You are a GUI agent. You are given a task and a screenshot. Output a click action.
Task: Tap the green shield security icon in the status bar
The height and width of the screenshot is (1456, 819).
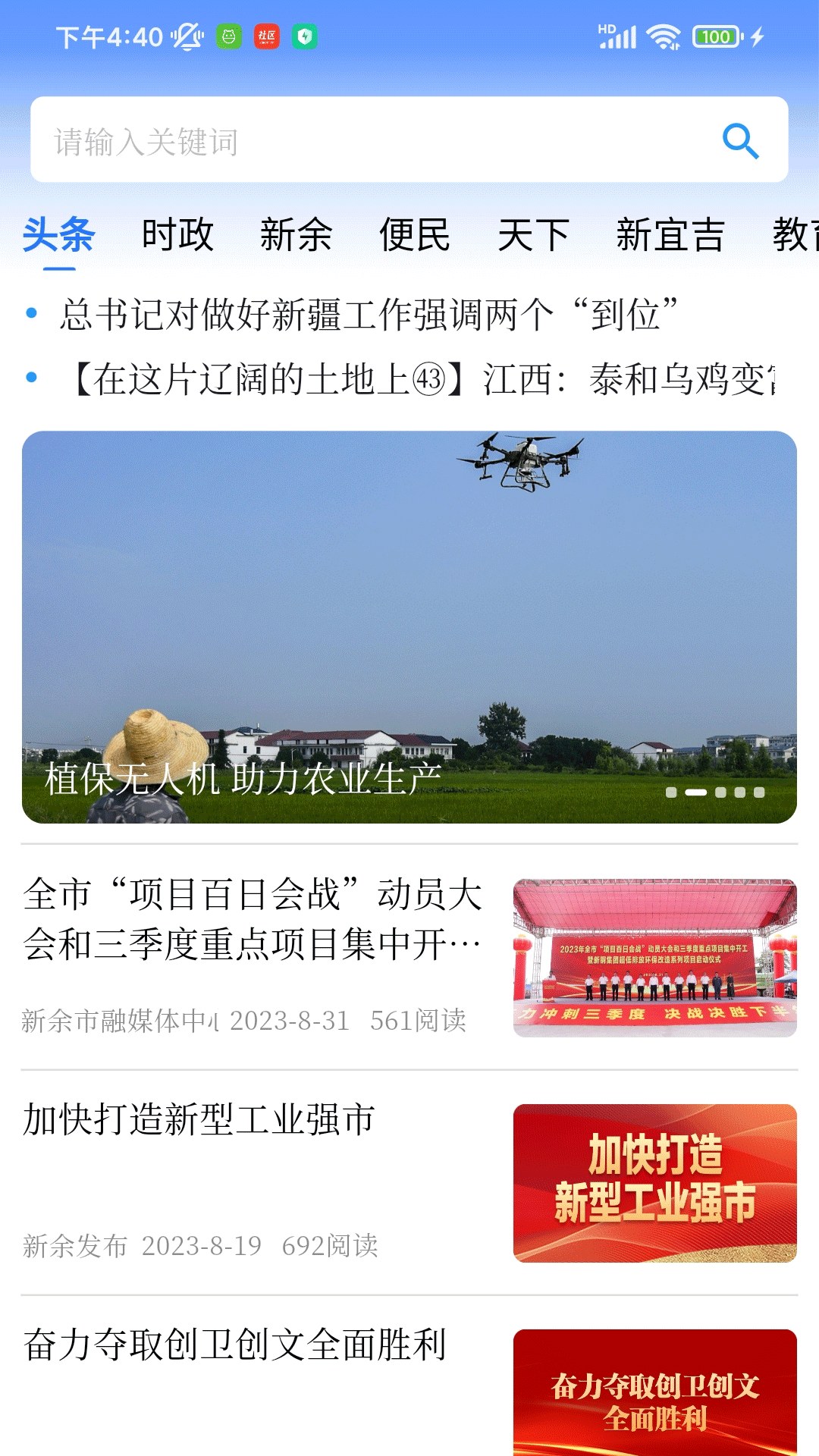305,33
